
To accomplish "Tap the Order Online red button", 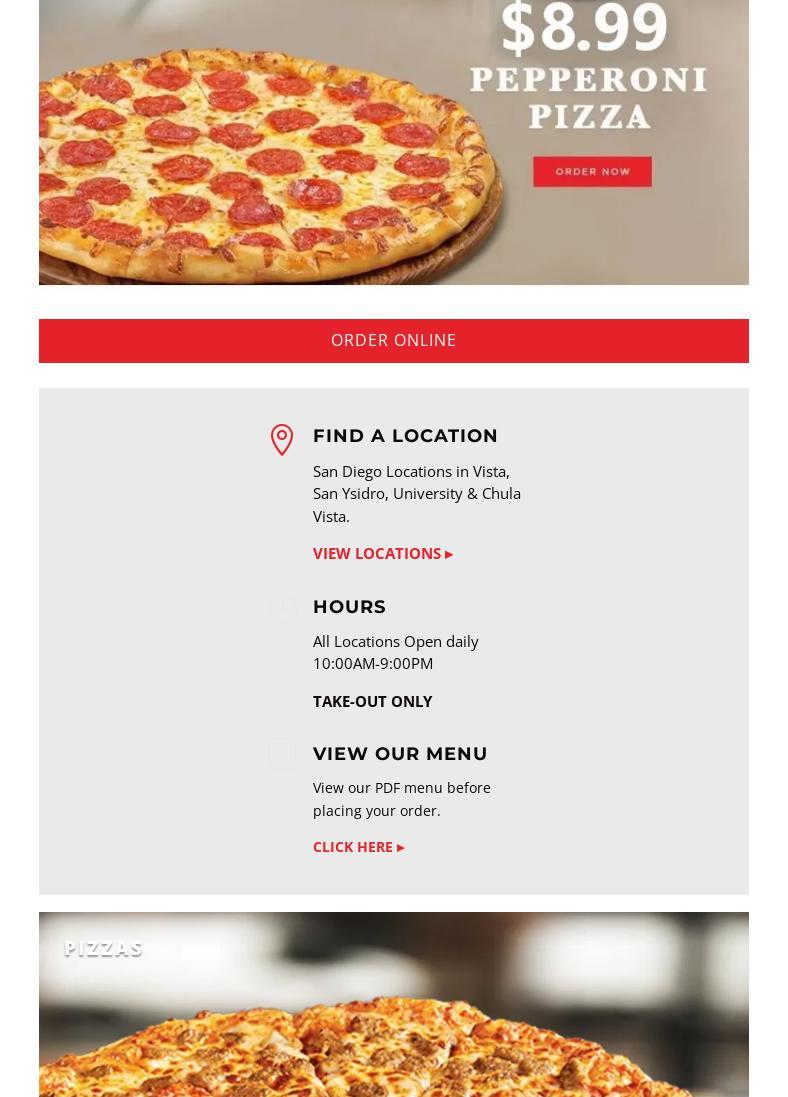I will [x=393, y=341].
